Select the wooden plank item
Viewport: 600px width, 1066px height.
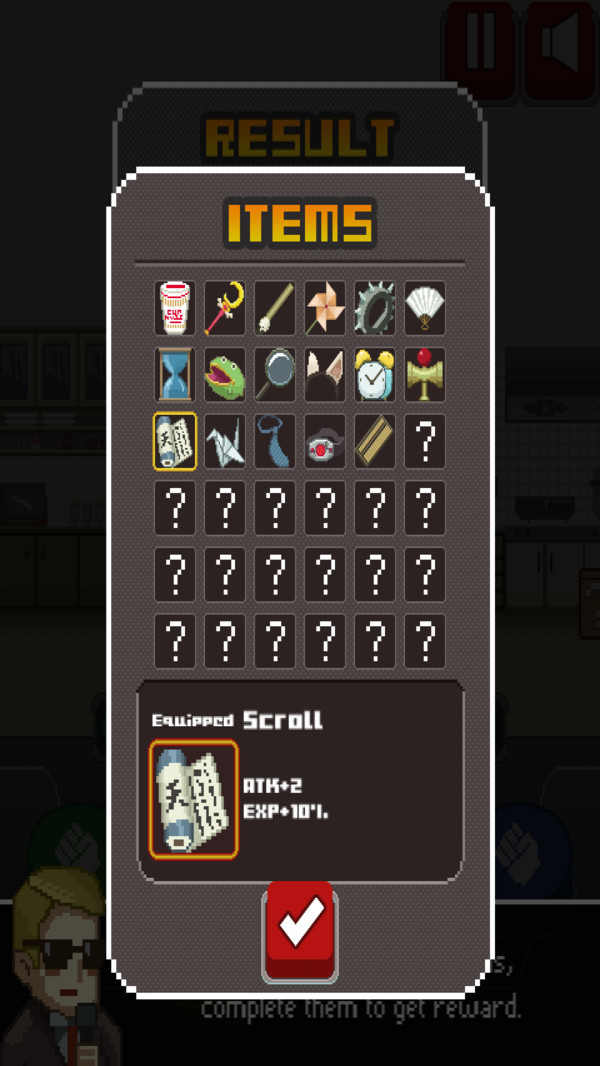click(375, 441)
